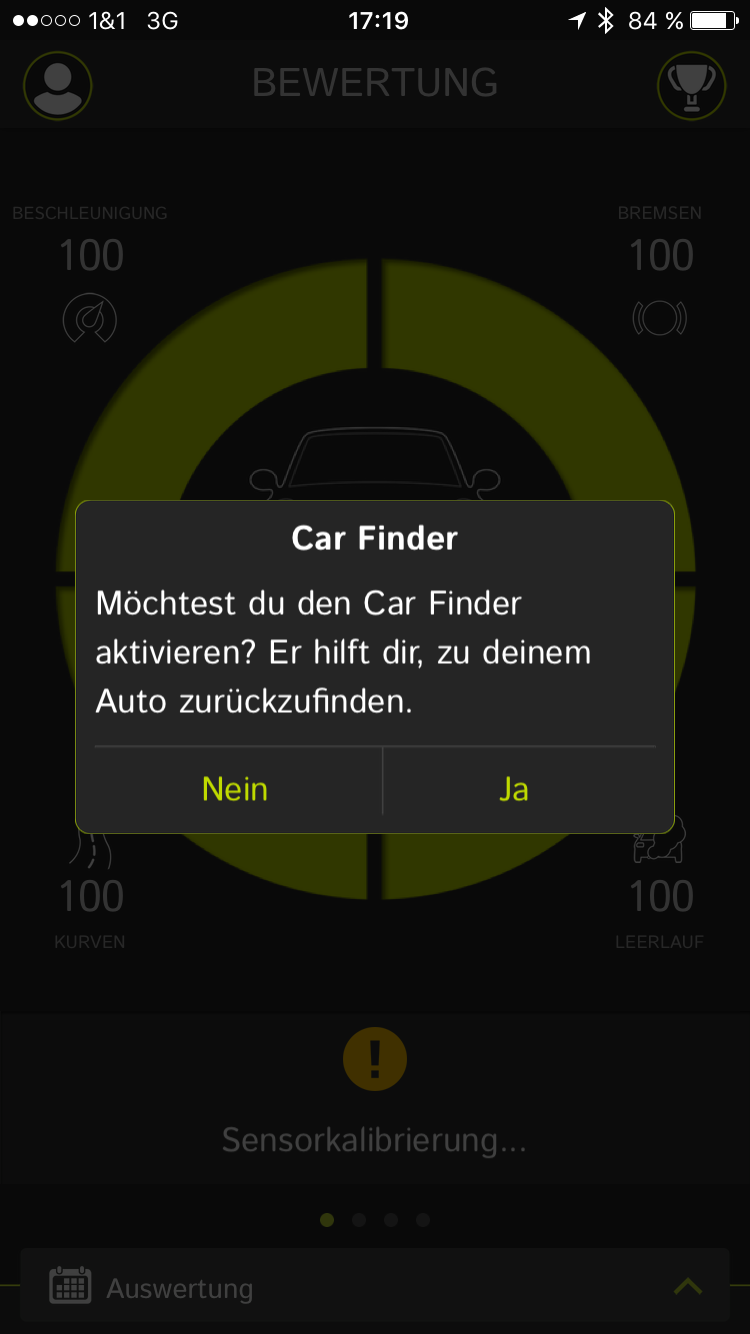
Task: Open the user profile icon
Action: (x=58, y=85)
